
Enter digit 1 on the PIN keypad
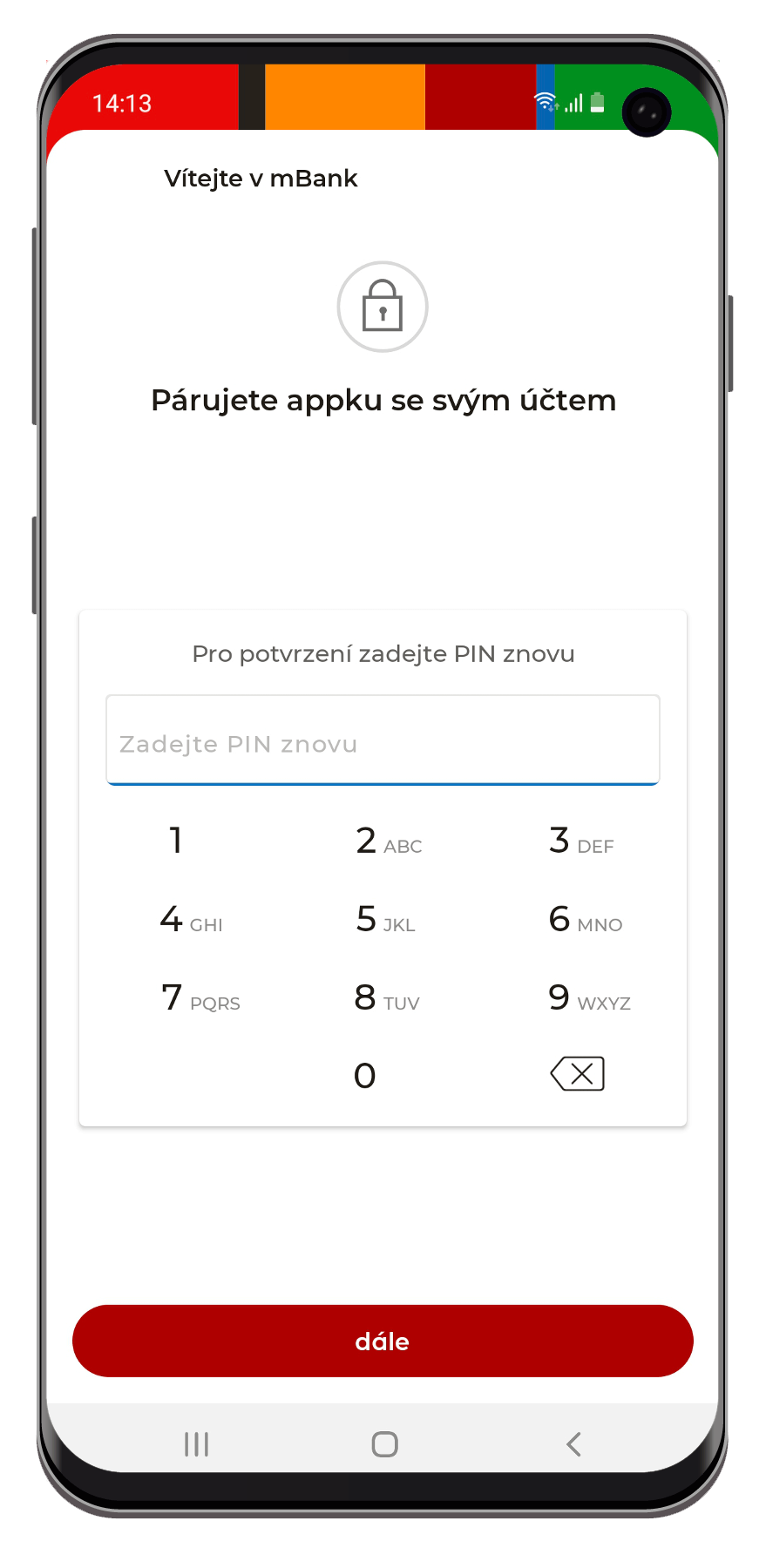coord(176,841)
